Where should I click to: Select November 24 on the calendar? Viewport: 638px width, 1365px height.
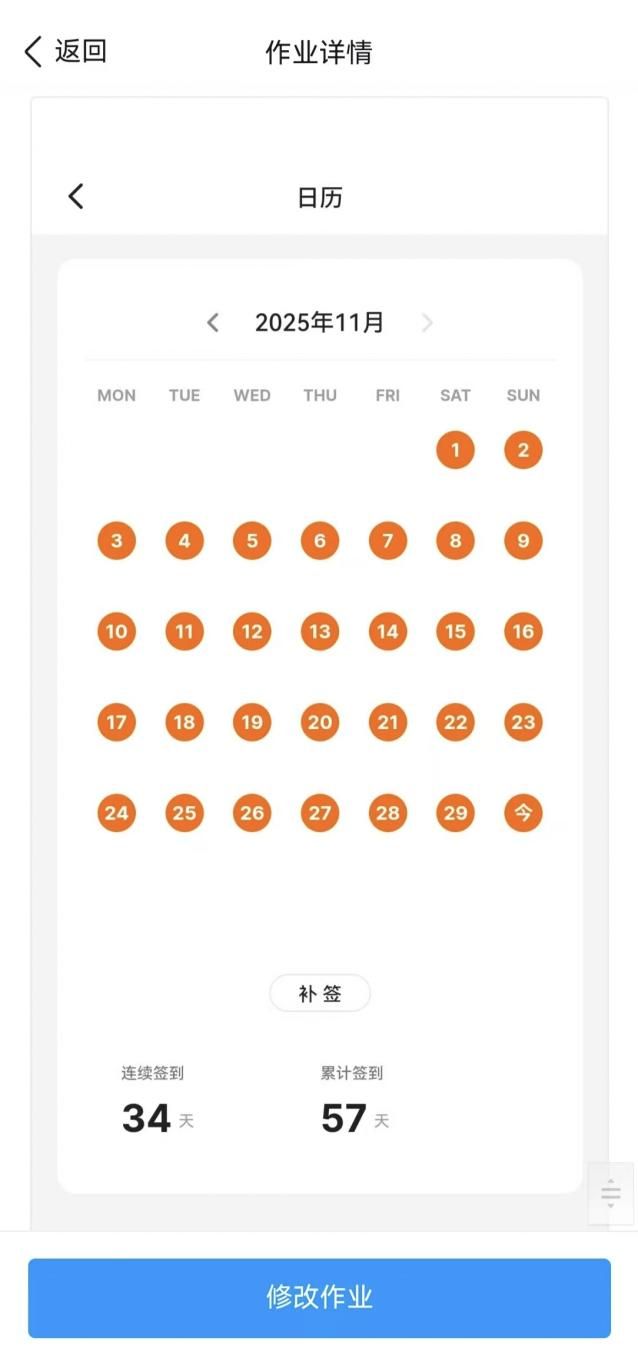[x=116, y=812]
